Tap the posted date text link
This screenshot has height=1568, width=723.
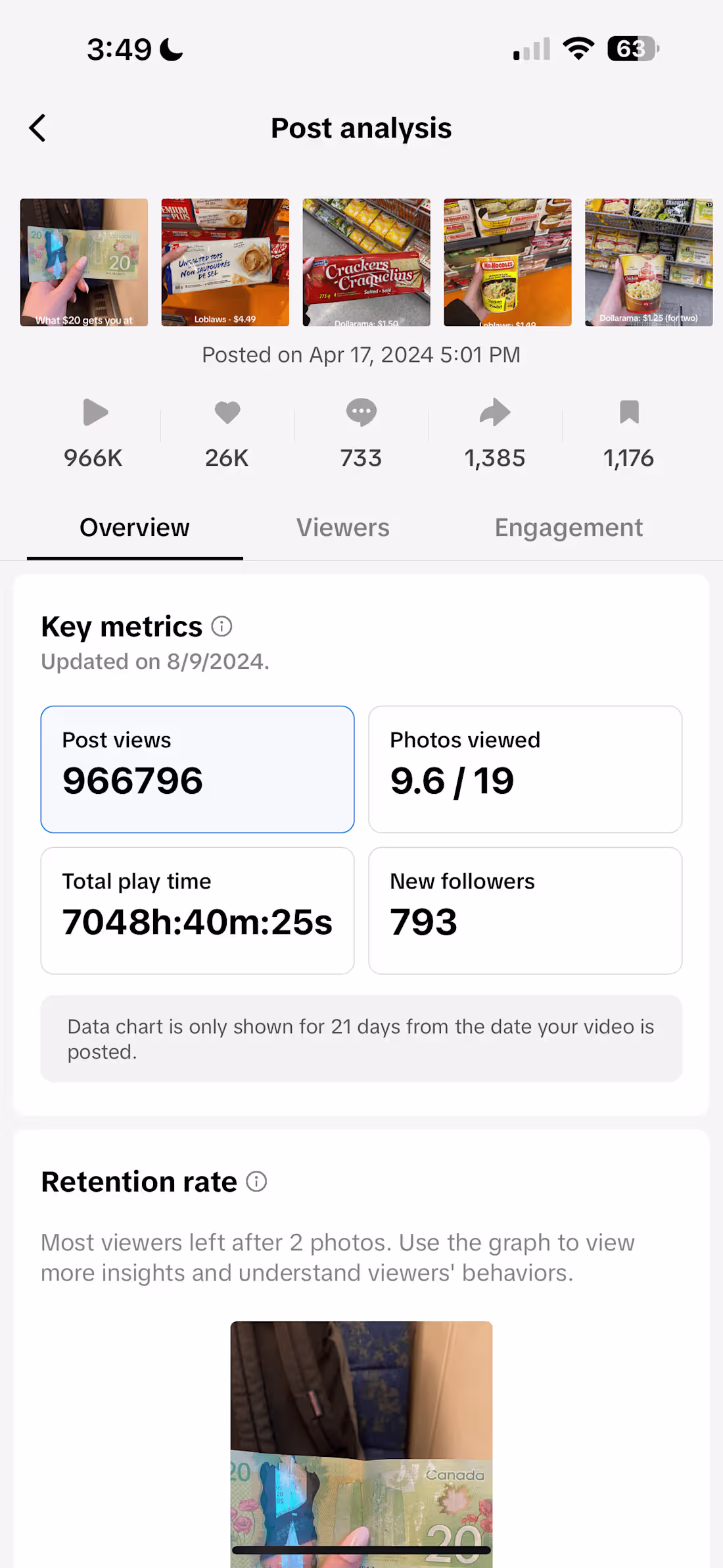361,355
